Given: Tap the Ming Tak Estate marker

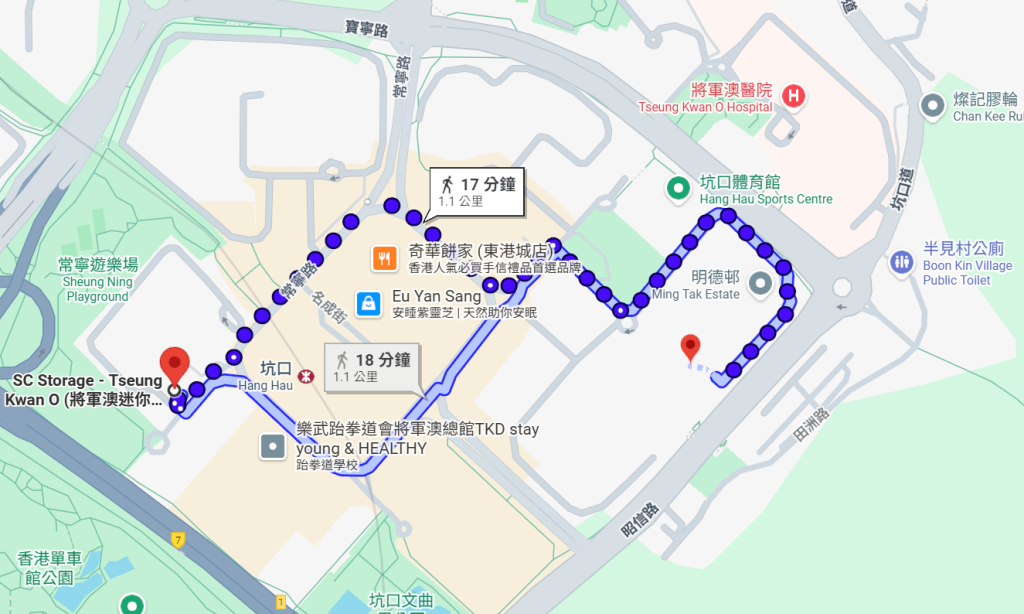Looking at the screenshot, I should [x=759, y=283].
